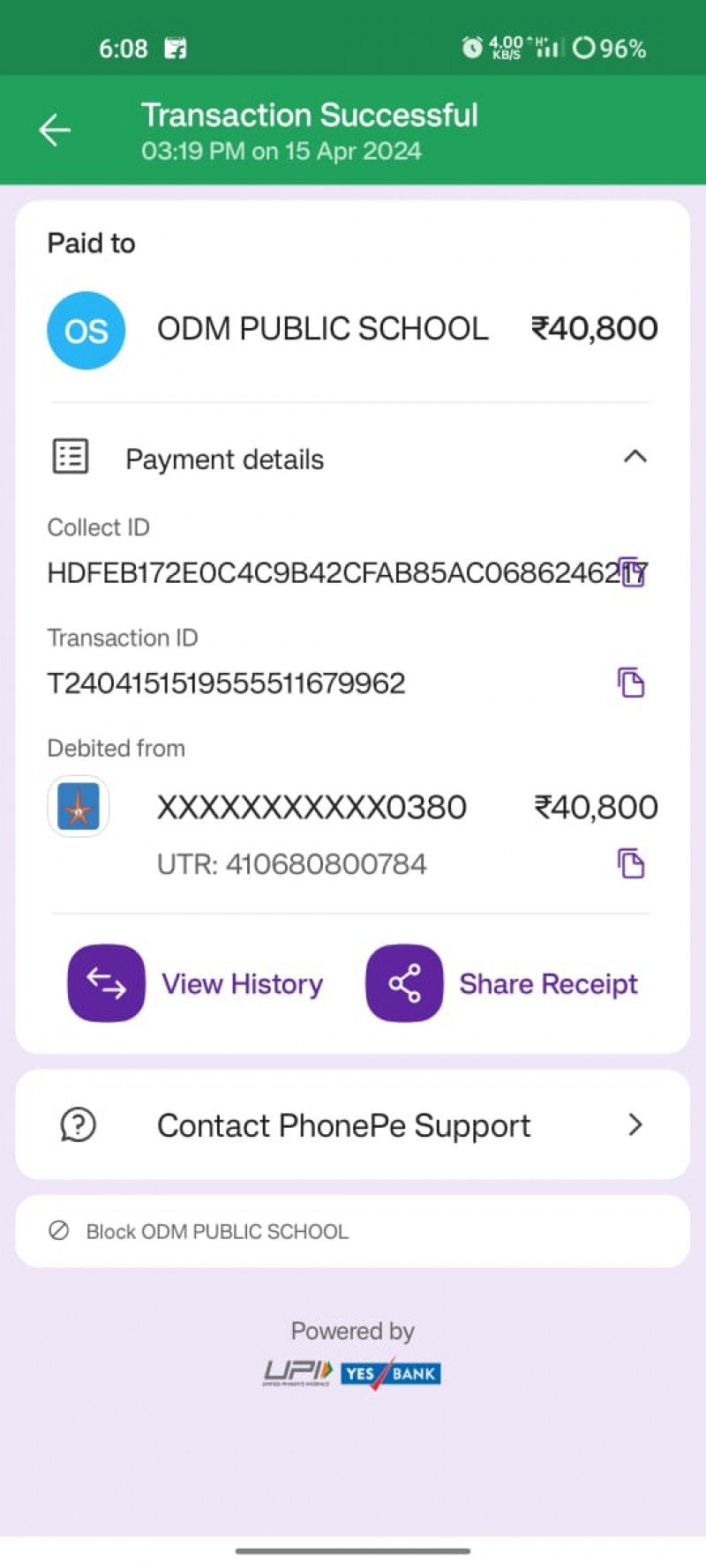
Task: Open View History
Action: [x=196, y=983]
